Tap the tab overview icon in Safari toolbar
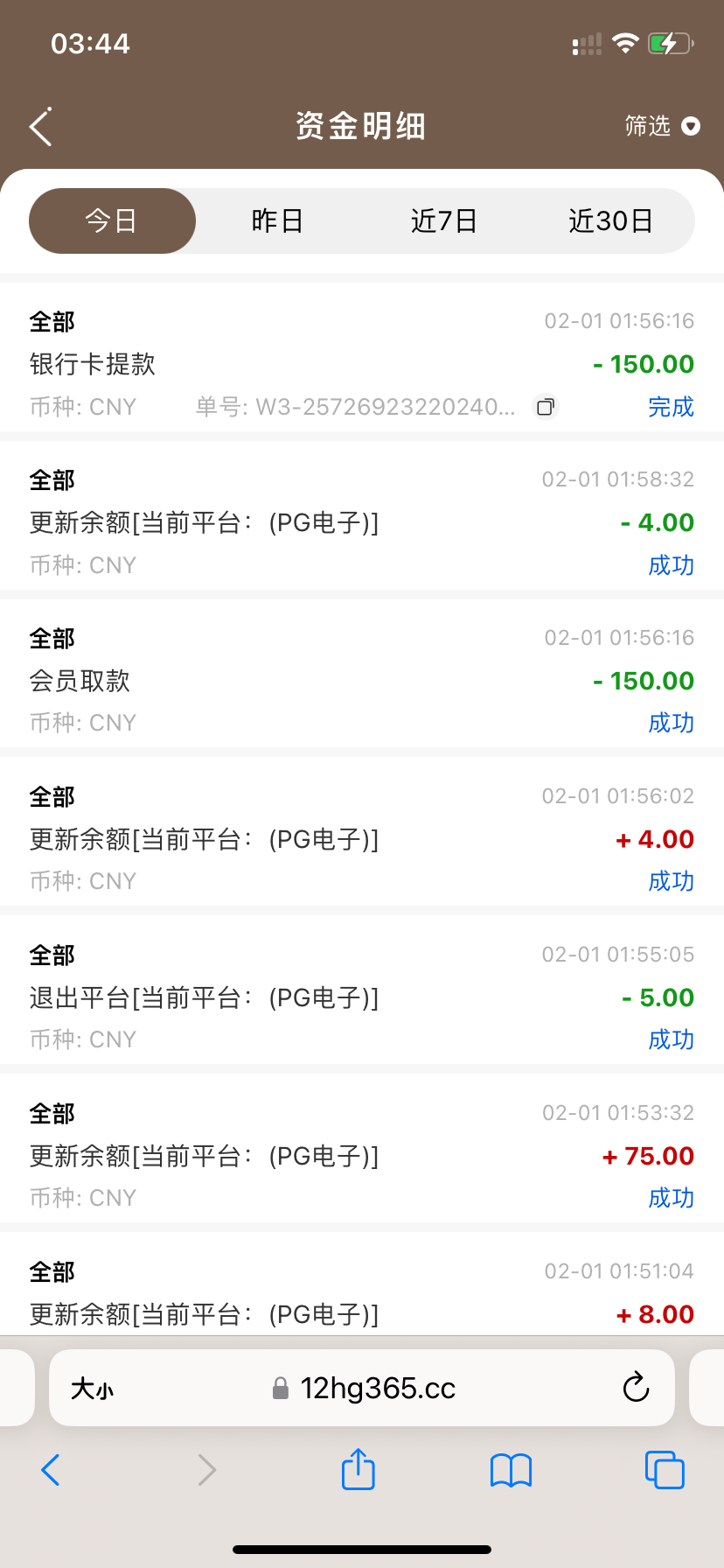Viewport: 724px width, 1568px height. click(x=665, y=1470)
